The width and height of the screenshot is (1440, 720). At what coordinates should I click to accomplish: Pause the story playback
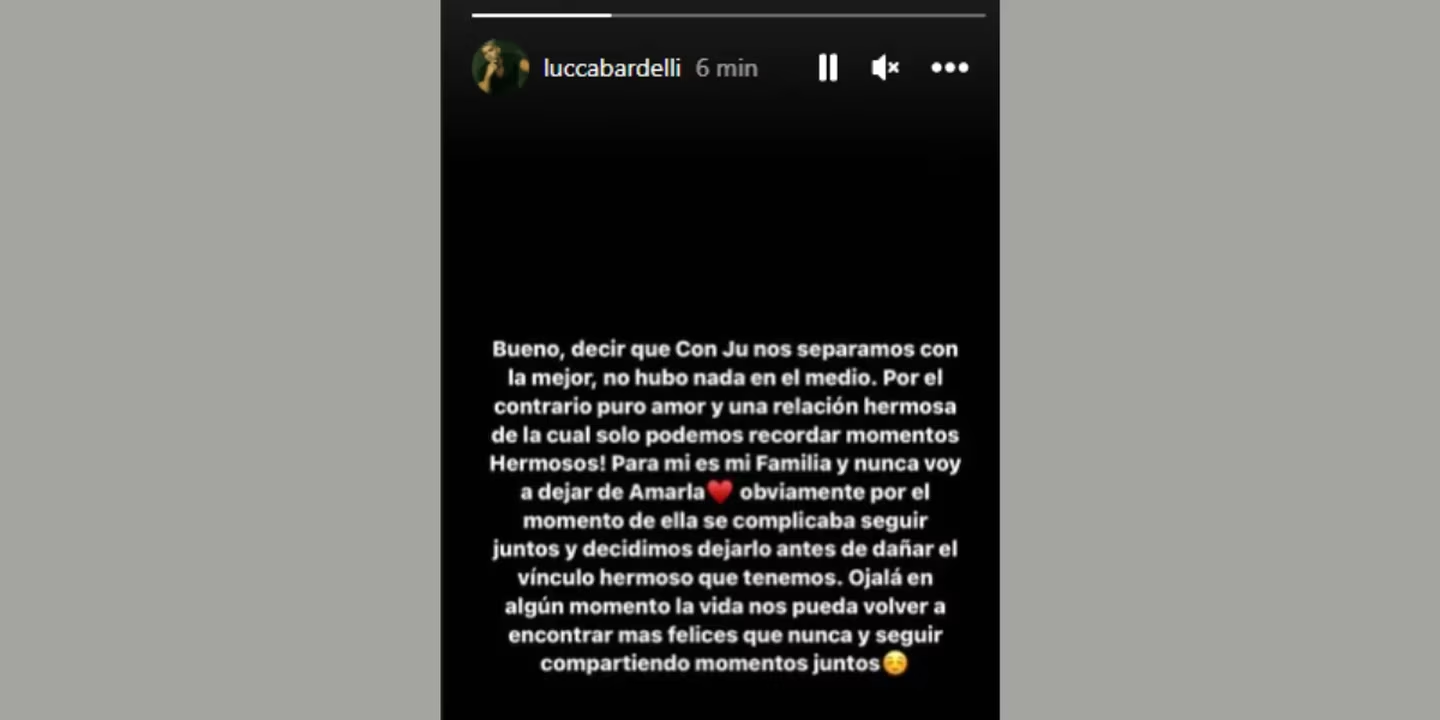point(828,68)
